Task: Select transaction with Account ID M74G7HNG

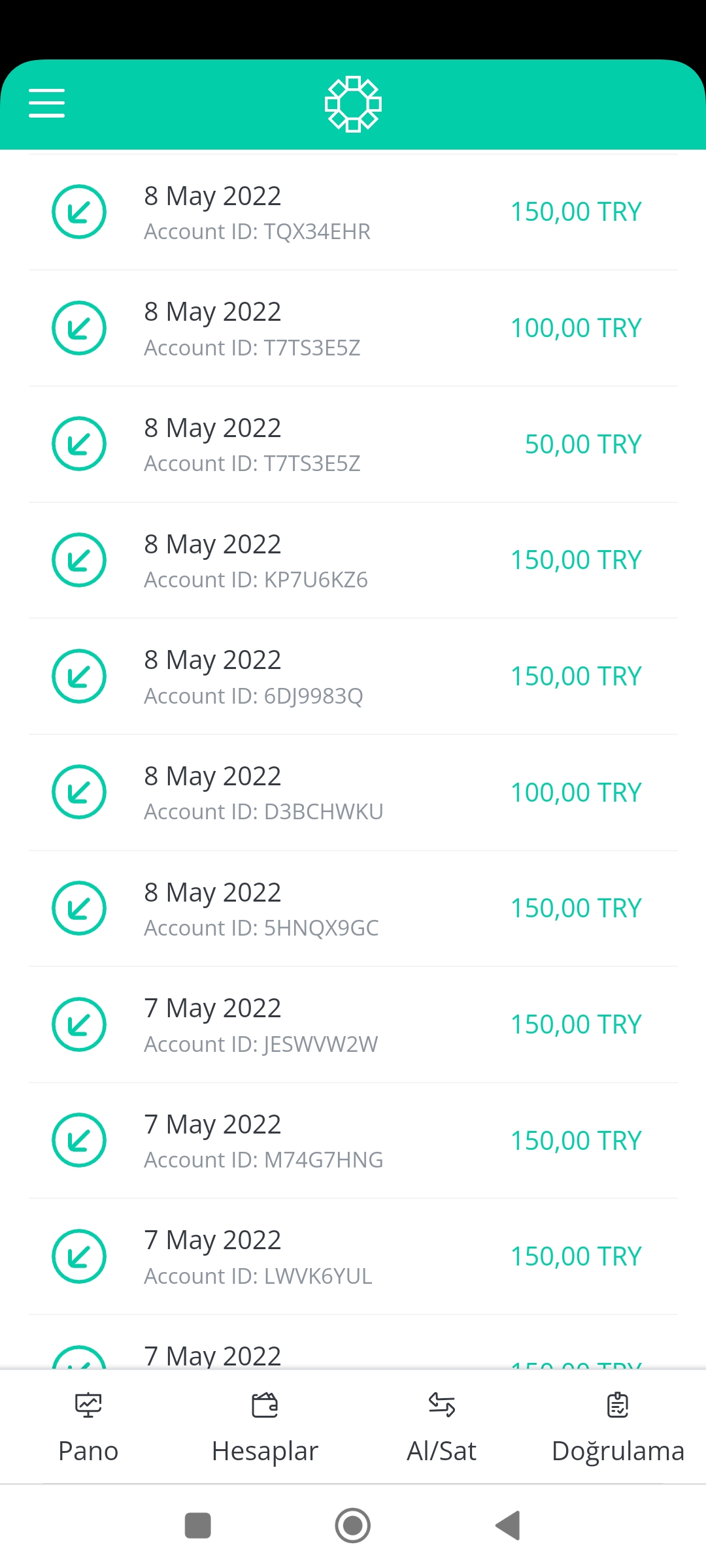Action: pyautogui.click(x=353, y=1141)
